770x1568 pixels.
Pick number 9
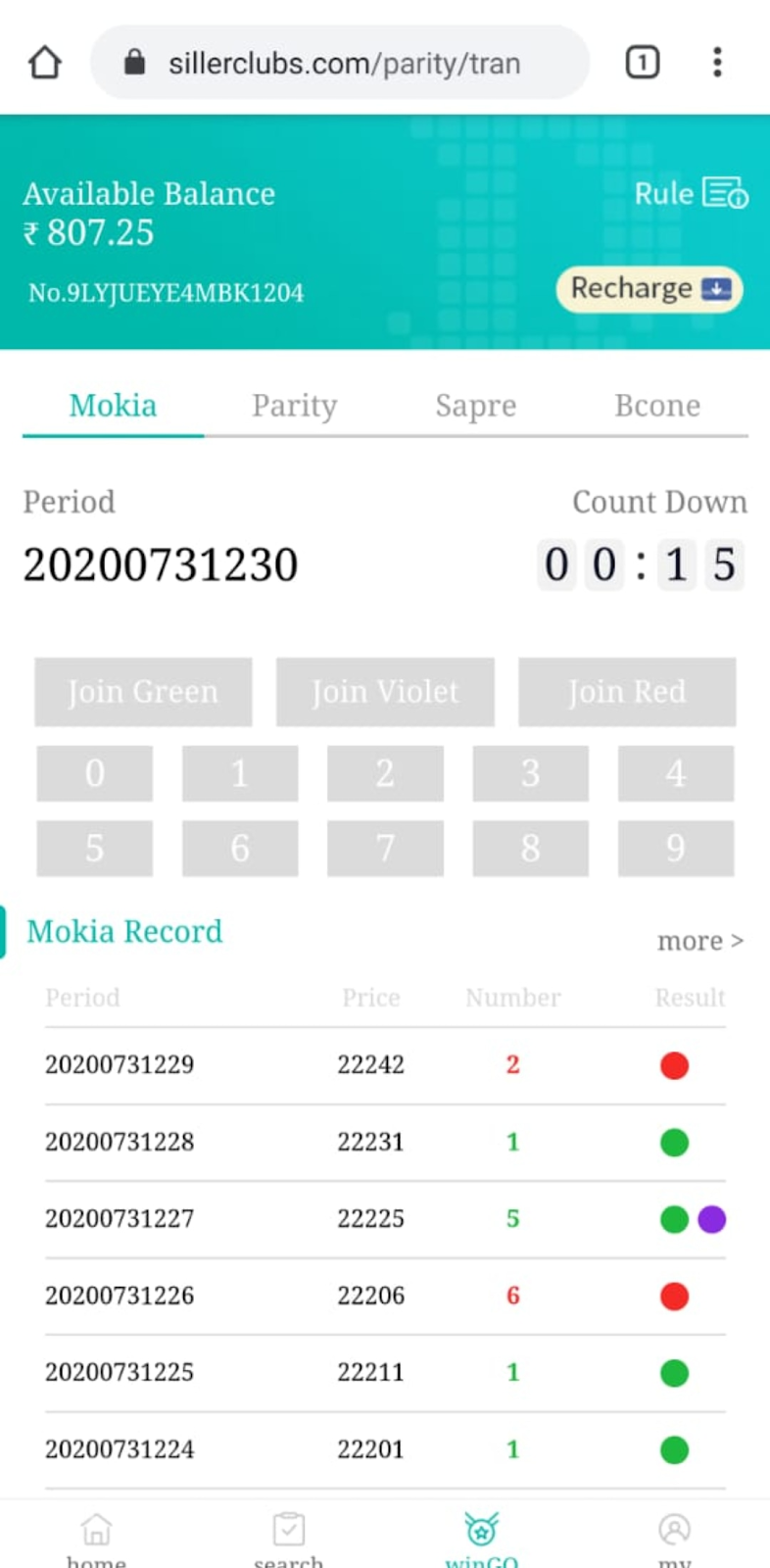click(x=676, y=848)
